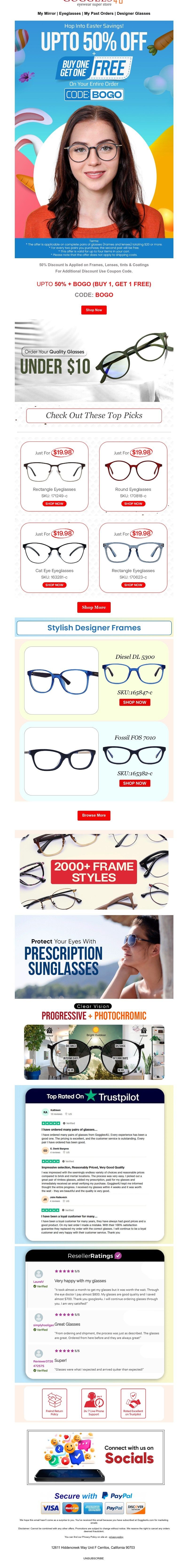The height and width of the screenshot is (1568, 188).
Task: Open the 2000+ Frame Styles banner
Action: tap(94, 872)
